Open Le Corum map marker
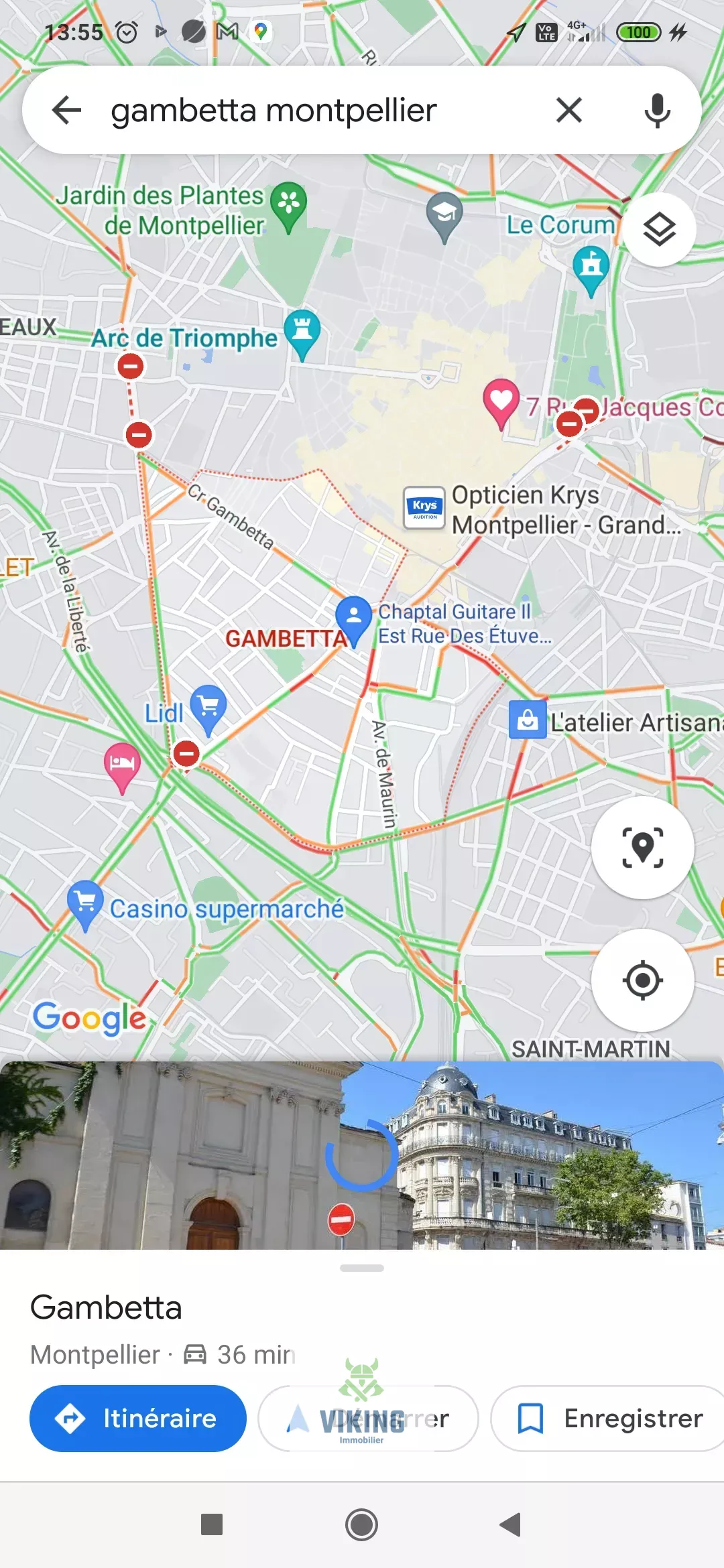The width and height of the screenshot is (724, 1568). click(x=591, y=266)
